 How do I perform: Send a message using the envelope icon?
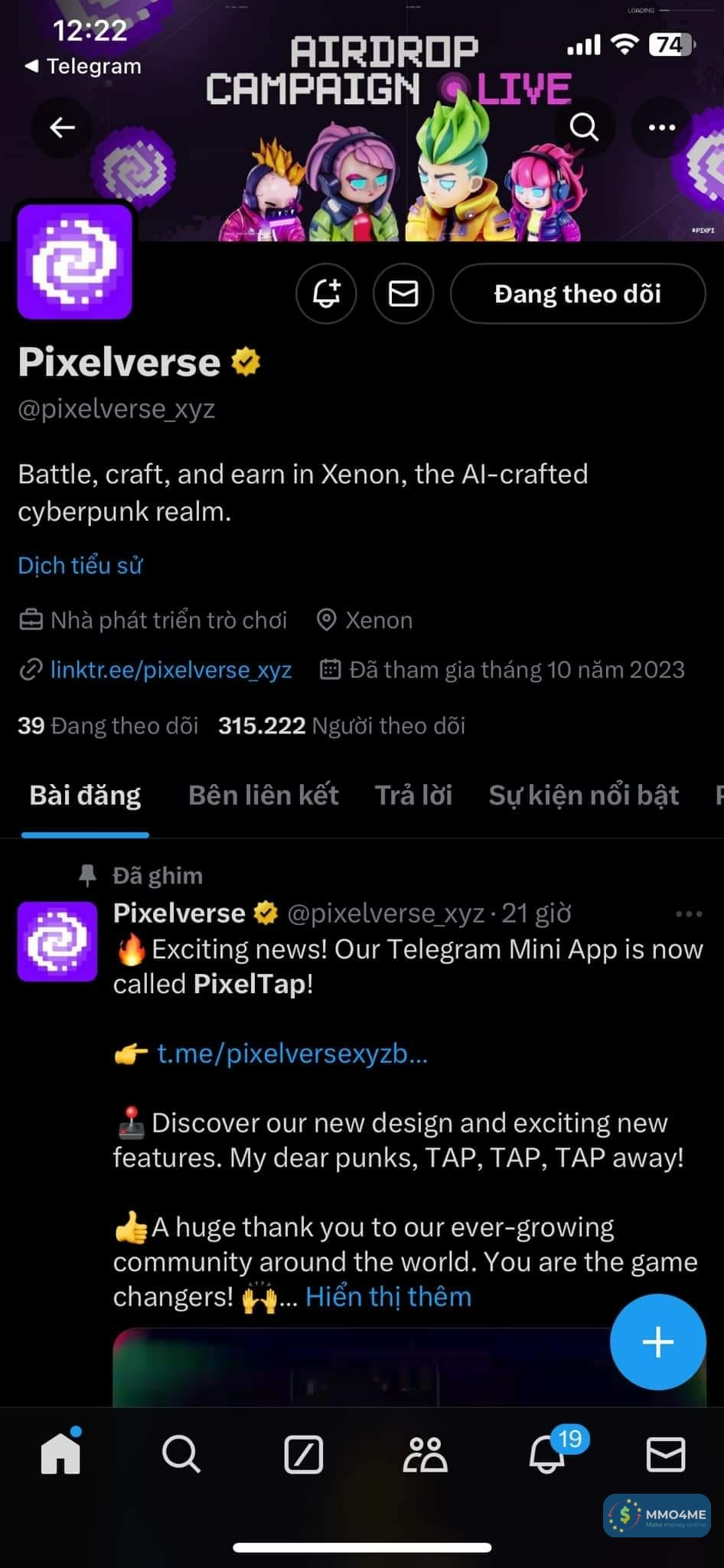403,293
